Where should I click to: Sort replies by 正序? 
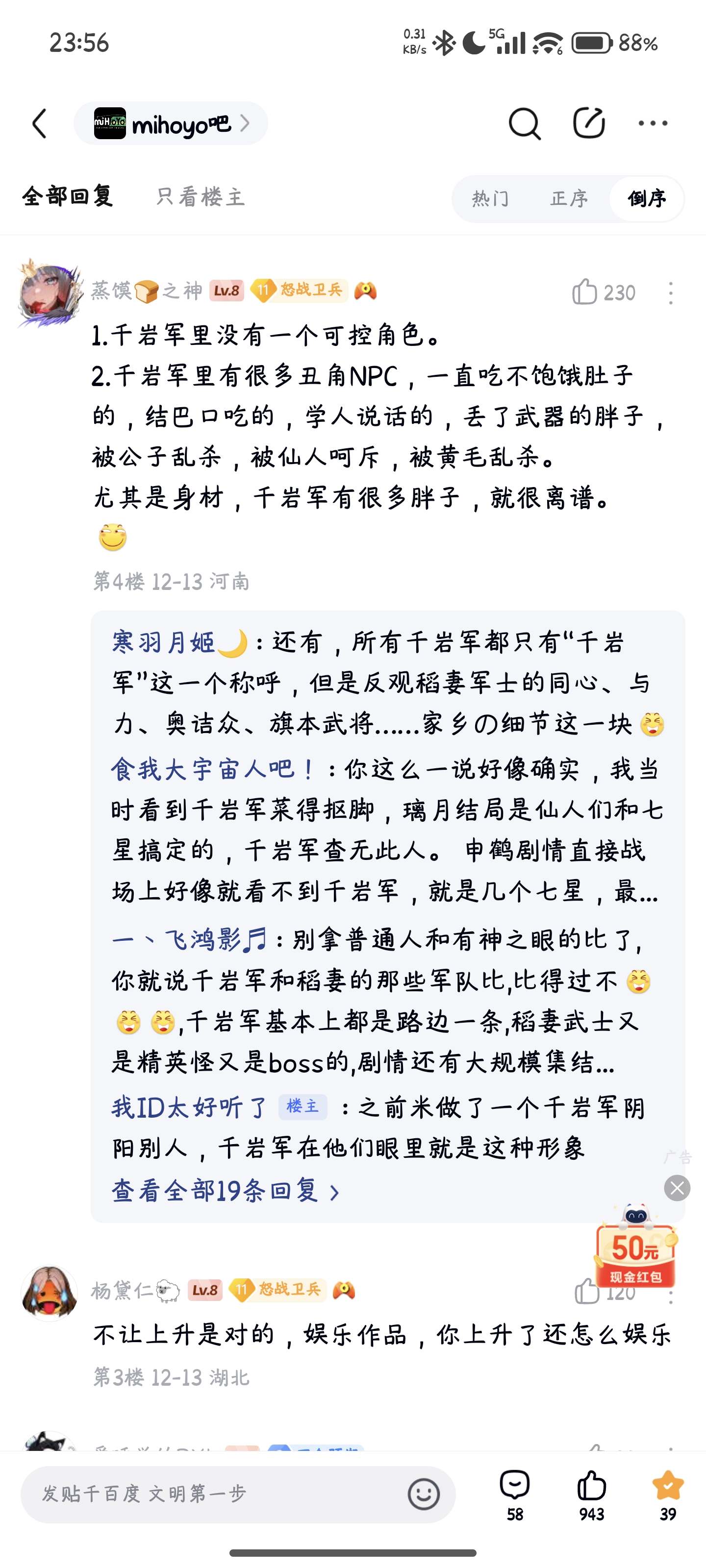coord(569,198)
